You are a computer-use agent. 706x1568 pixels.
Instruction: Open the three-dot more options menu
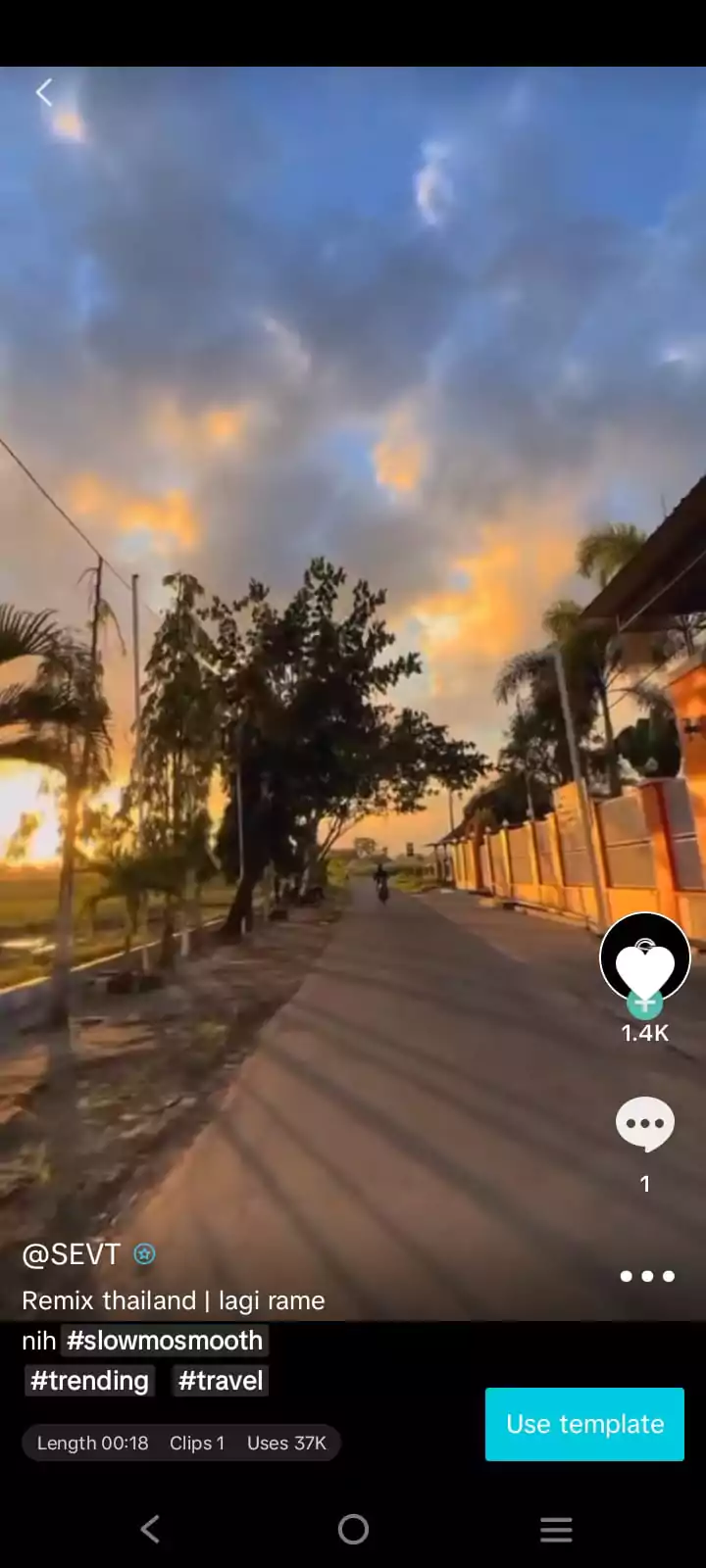[x=647, y=1276]
